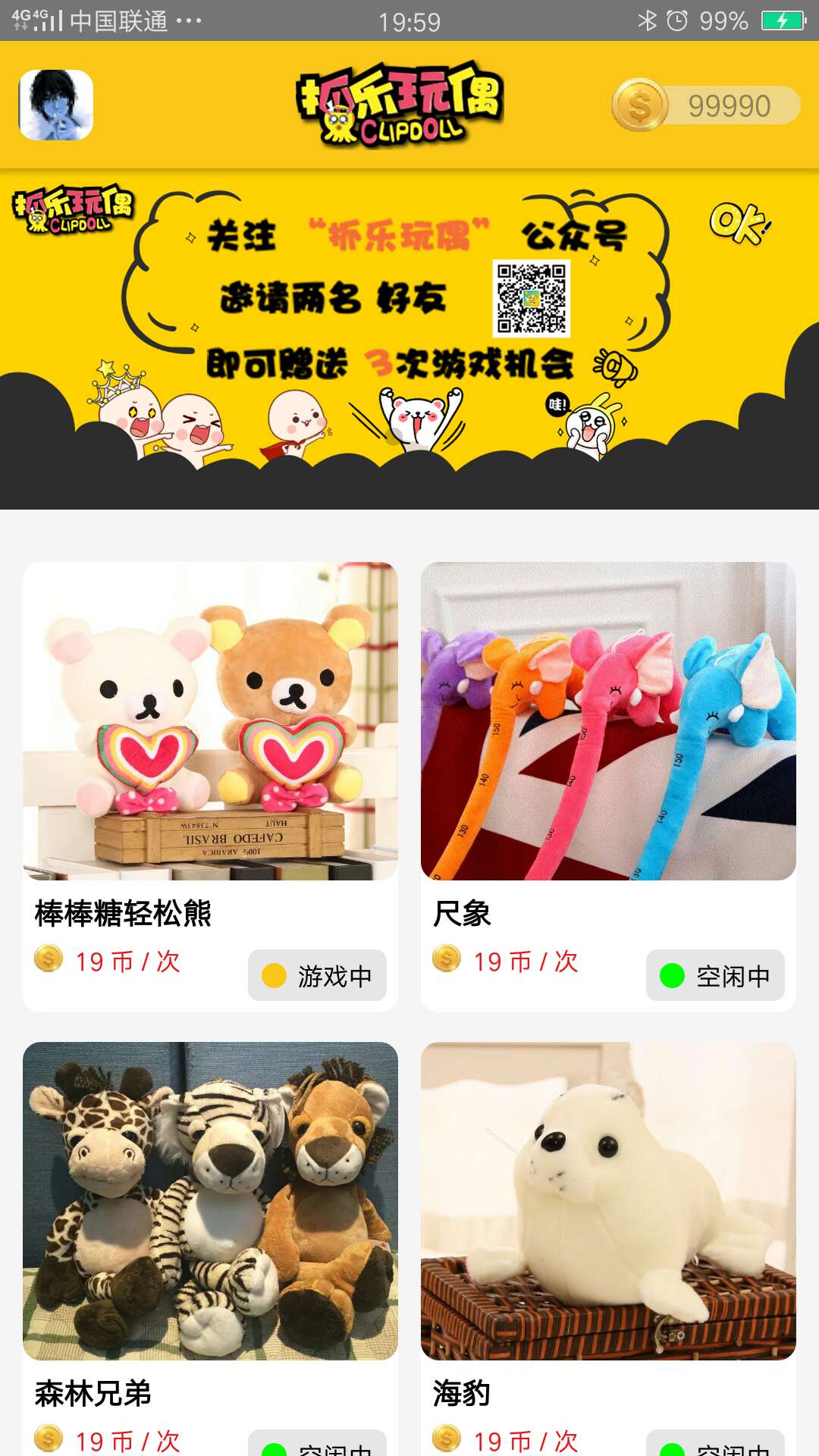This screenshot has height=1456, width=819.
Task: Open the coin balance 99990
Action: coord(706,105)
